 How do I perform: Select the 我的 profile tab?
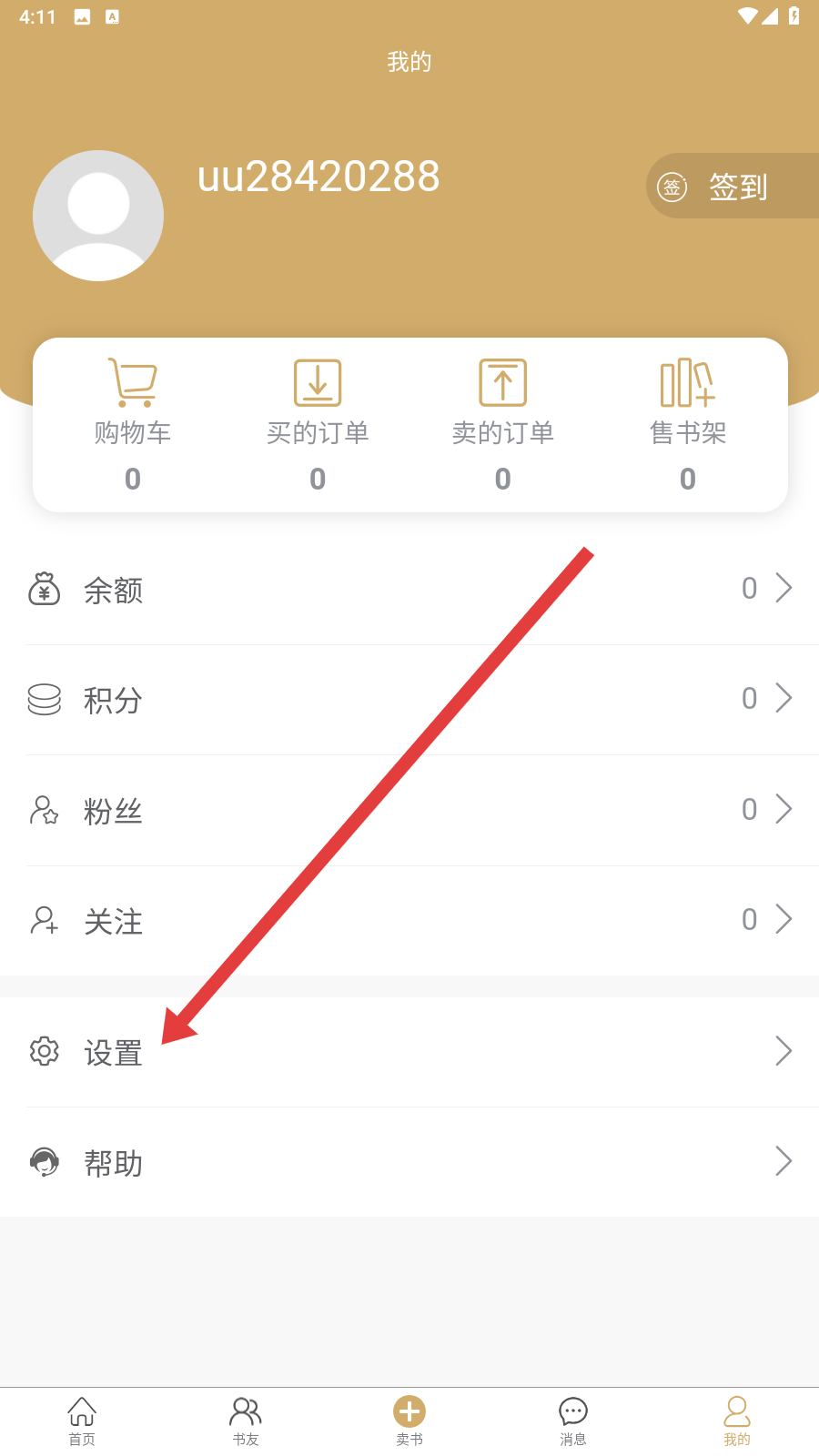(737, 1421)
